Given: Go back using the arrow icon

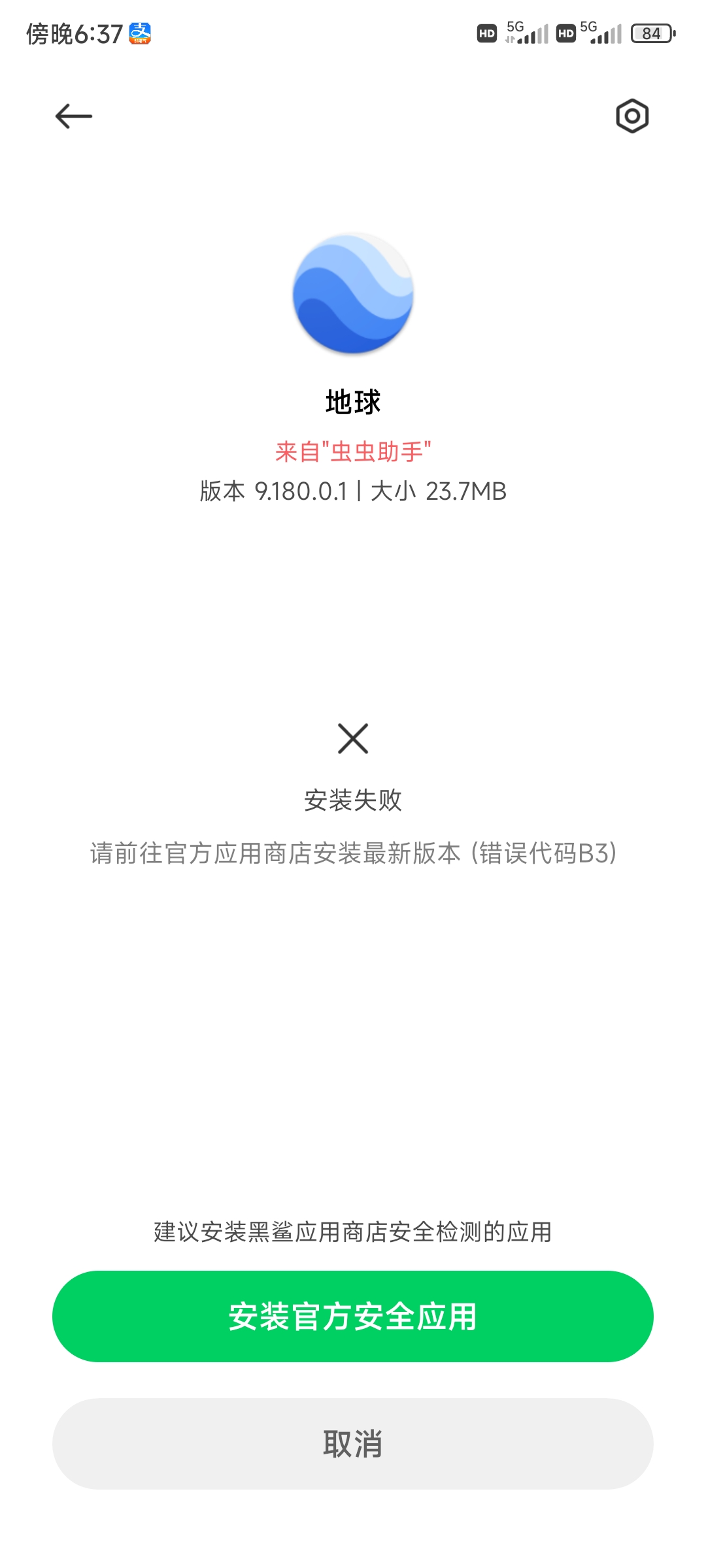Looking at the screenshot, I should click(73, 116).
